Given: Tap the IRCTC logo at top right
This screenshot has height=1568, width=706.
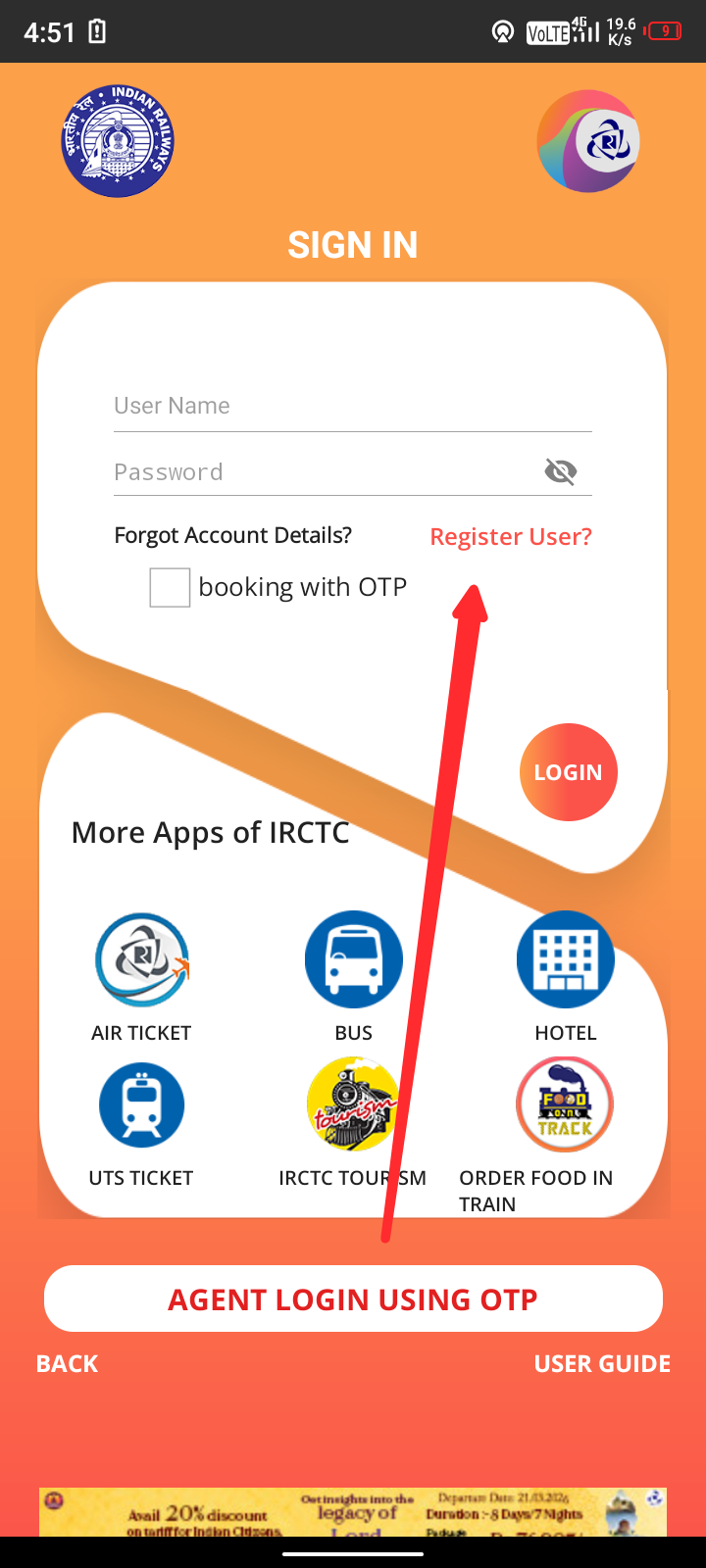Looking at the screenshot, I should point(587,140).
